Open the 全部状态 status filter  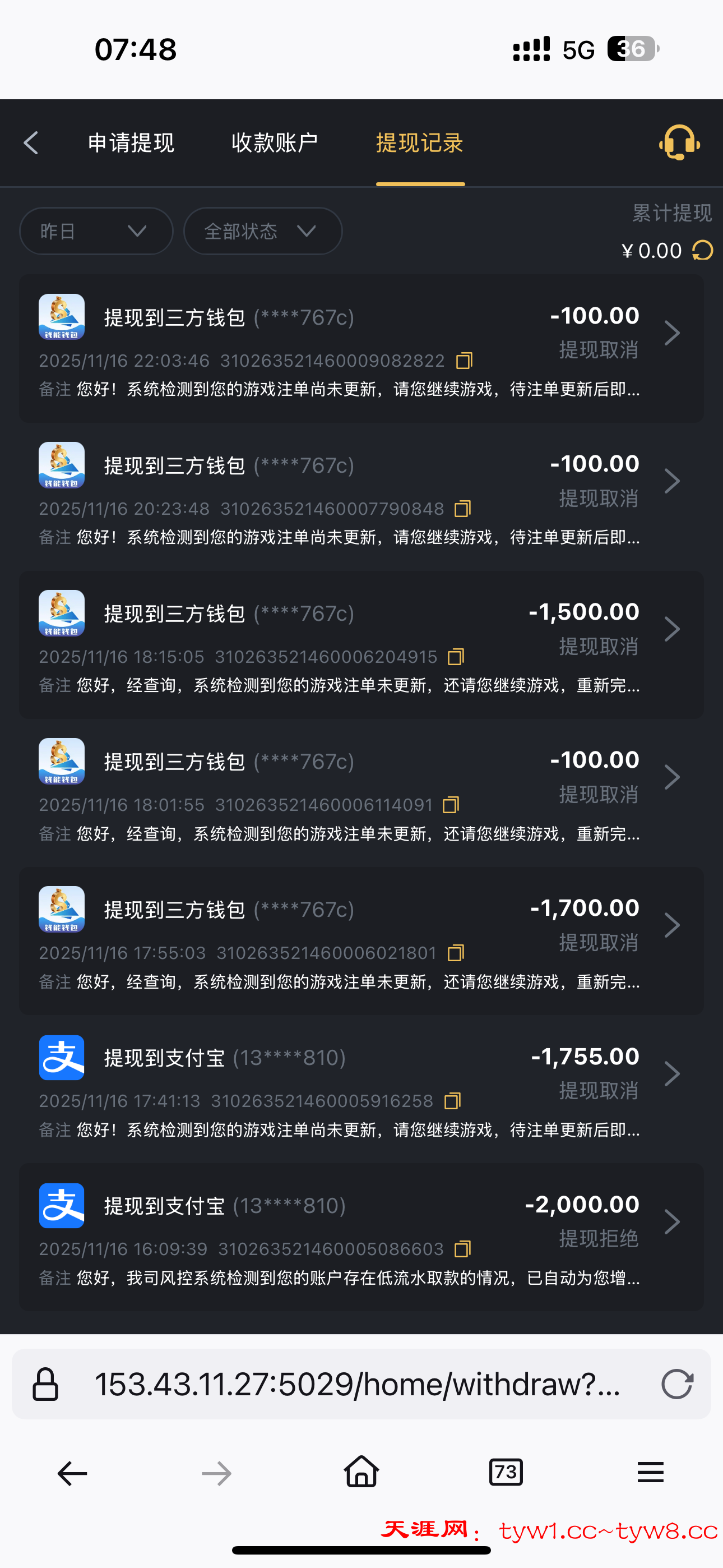(x=262, y=231)
